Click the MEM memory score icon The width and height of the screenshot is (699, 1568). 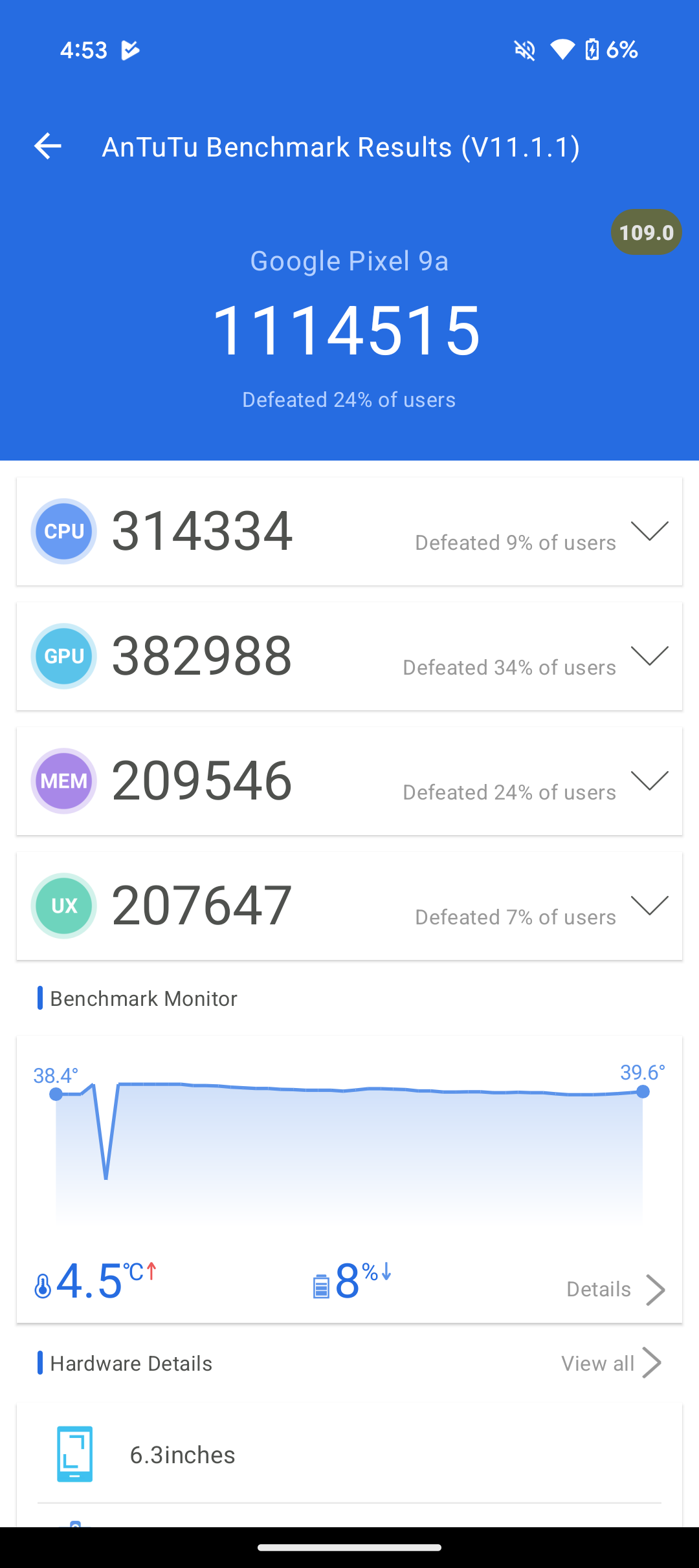63,781
